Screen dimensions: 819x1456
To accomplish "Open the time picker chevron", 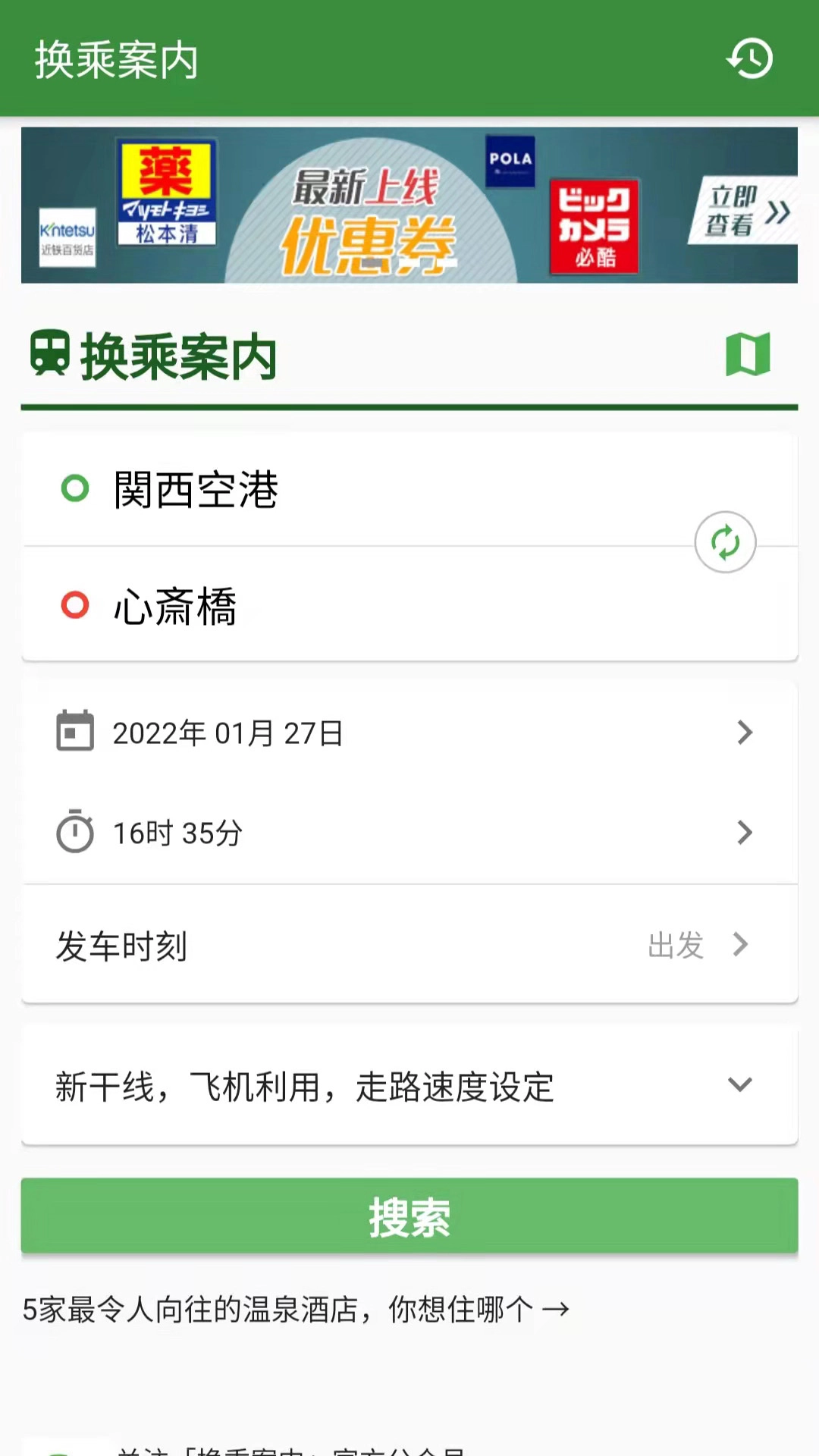I will click(x=745, y=833).
